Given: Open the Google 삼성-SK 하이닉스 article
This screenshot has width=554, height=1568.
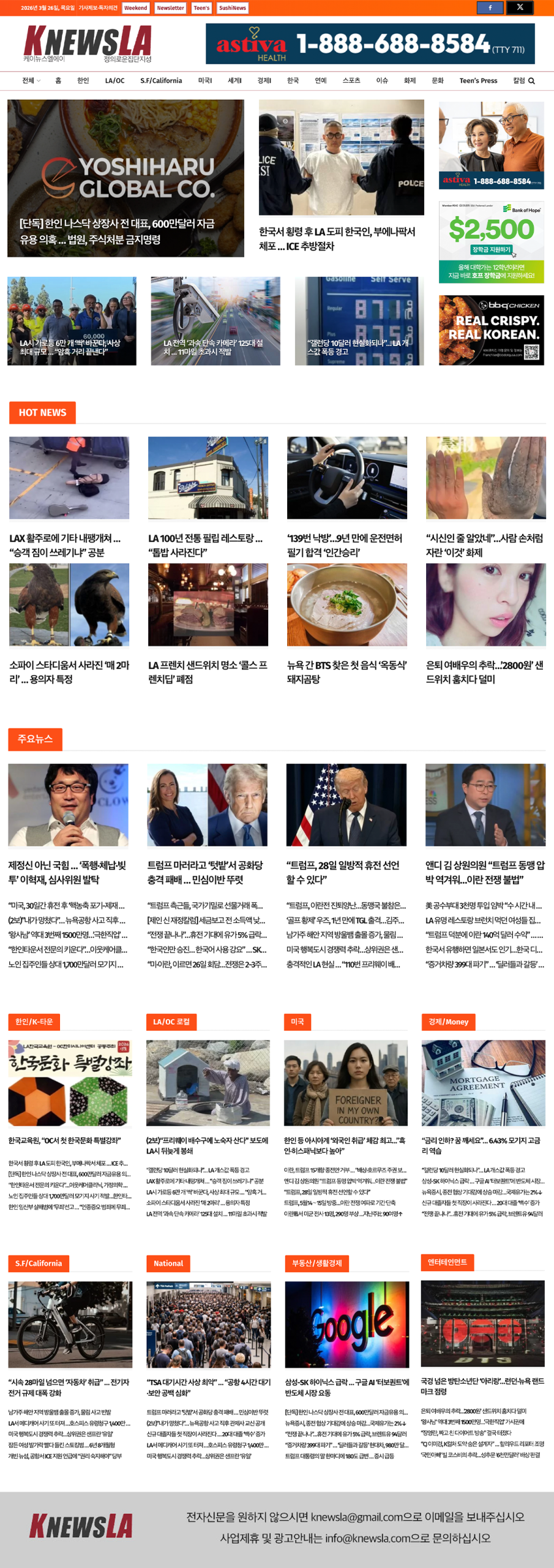Looking at the screenshot, I should point(346,1387).
